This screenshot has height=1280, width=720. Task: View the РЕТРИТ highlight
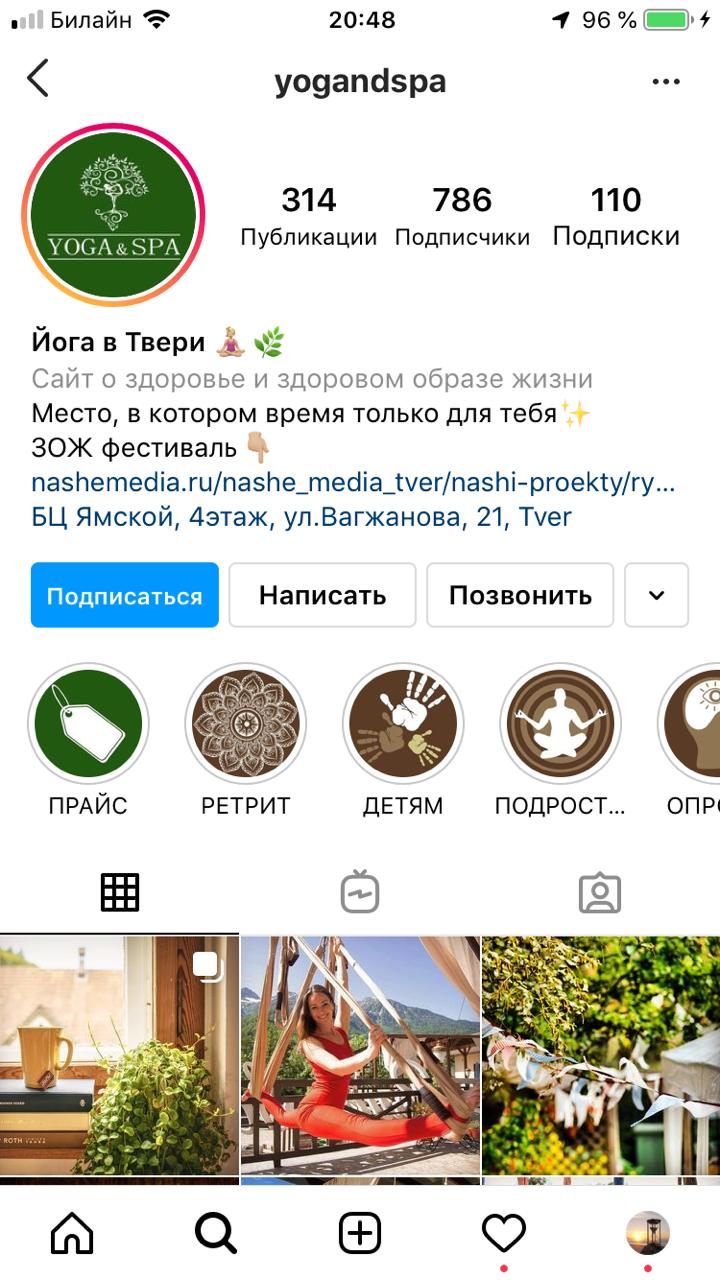click(x=245, y=723)
